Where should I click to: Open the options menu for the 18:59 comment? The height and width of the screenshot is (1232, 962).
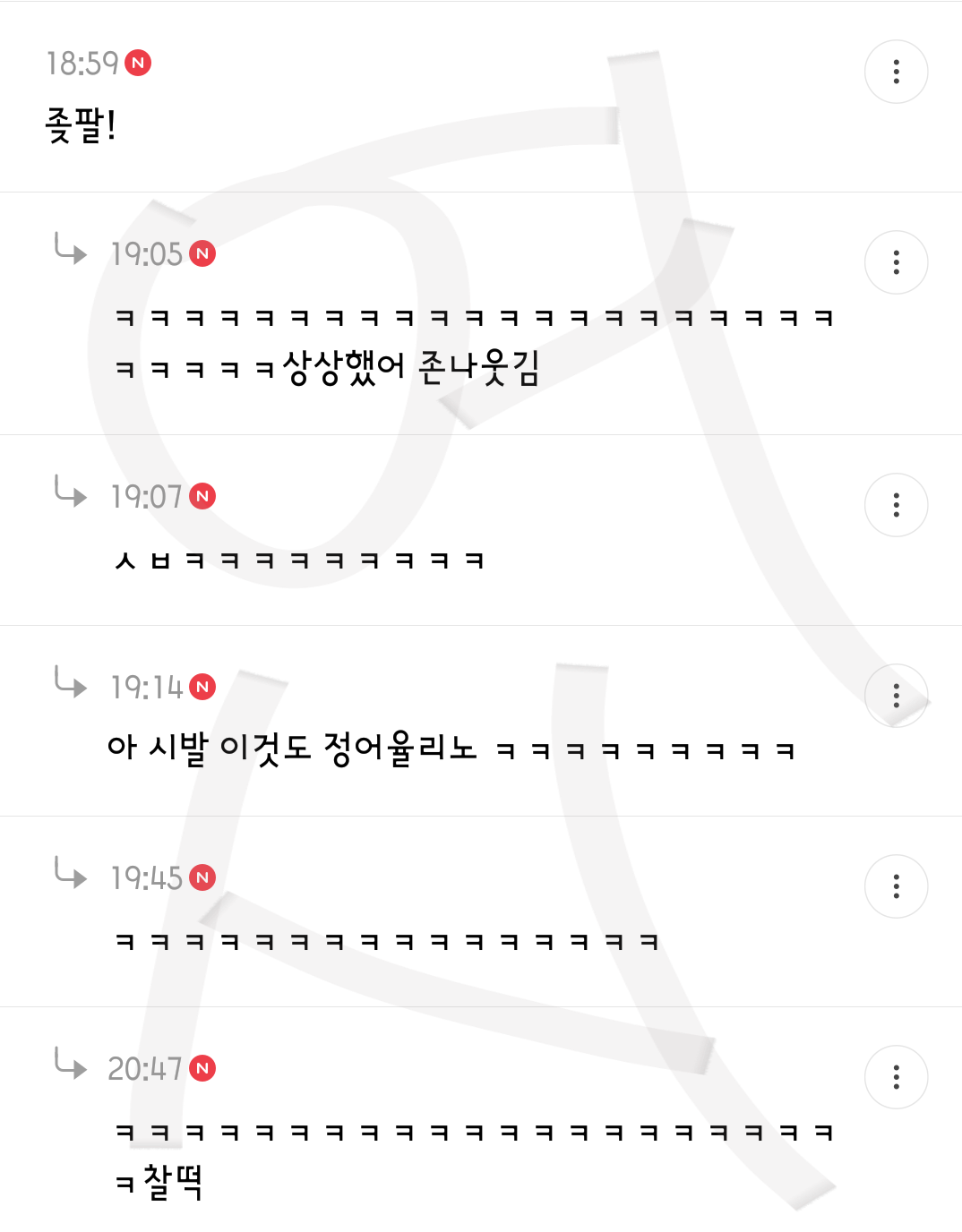tap(896, 72)
